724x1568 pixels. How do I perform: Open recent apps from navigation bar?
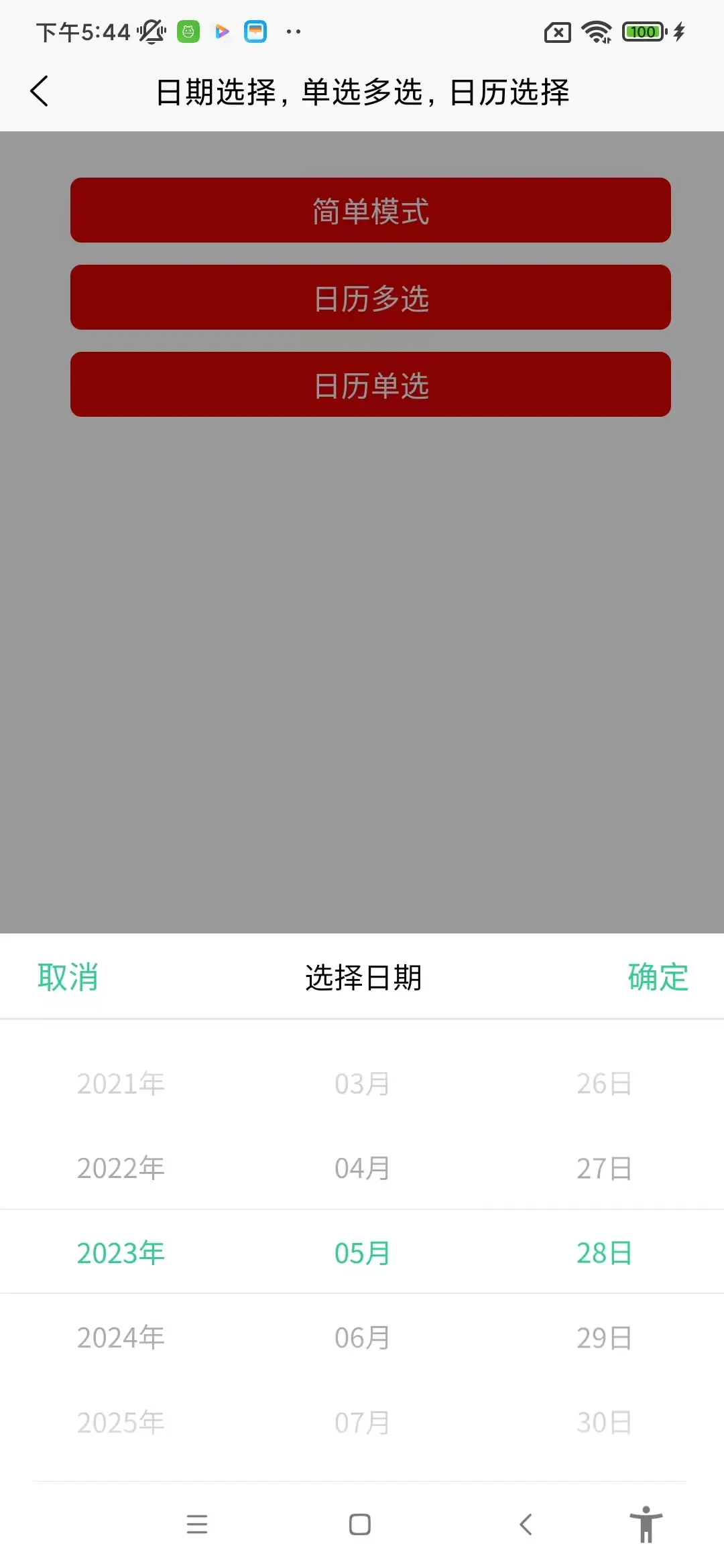[197, 1524]
